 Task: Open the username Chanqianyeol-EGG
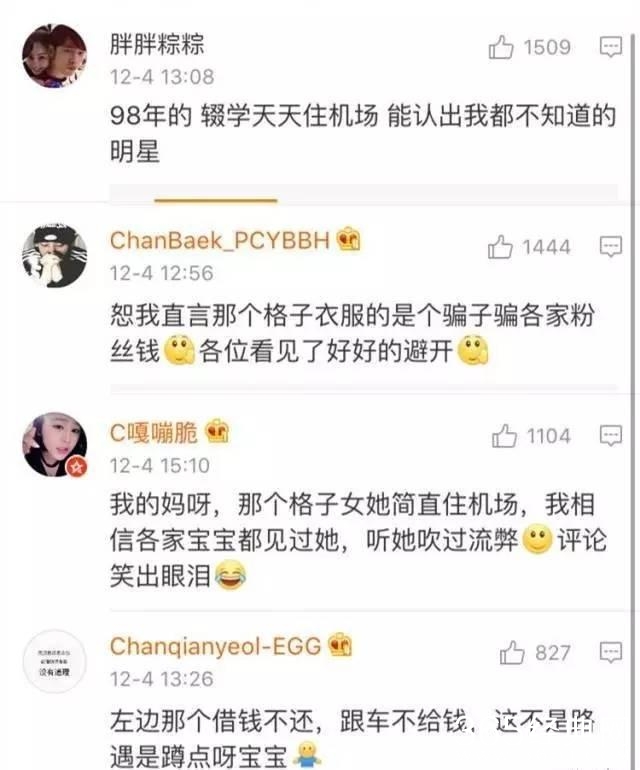pyautogui.click(x=215, y=646)
